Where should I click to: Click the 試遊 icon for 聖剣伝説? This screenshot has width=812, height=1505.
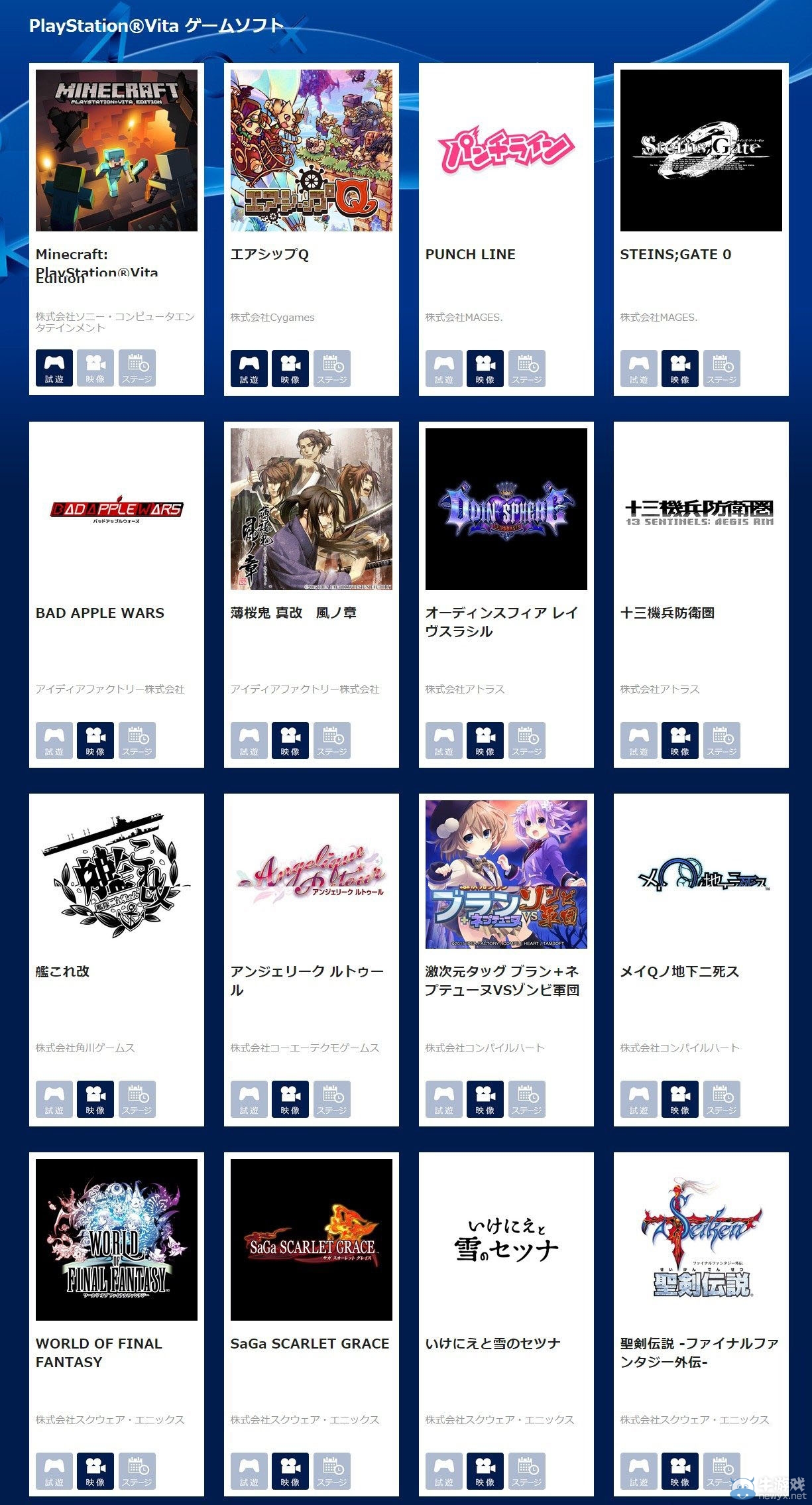point(638,1457)
